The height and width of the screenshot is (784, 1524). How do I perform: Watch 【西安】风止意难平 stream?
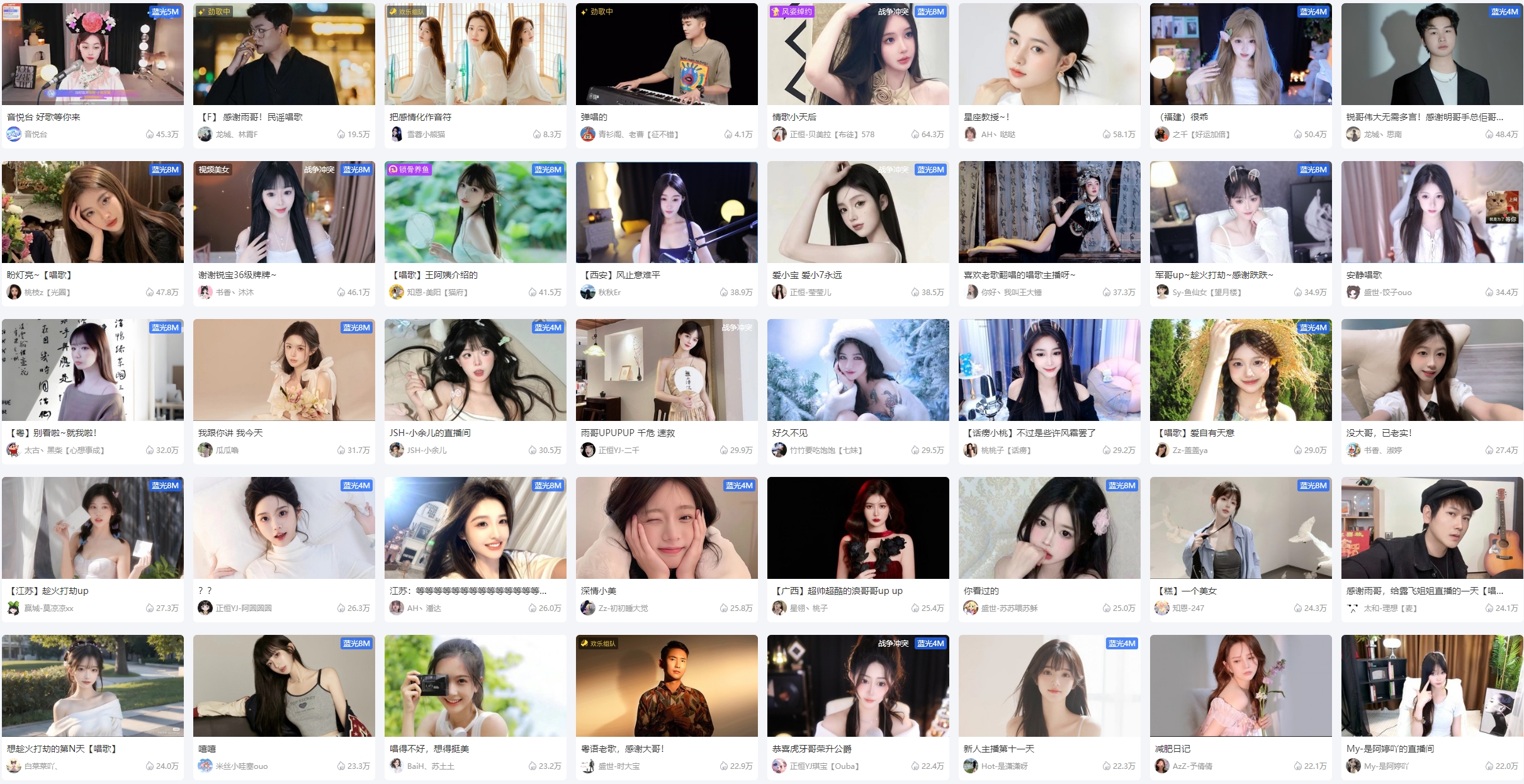click(x=667, y=213)
